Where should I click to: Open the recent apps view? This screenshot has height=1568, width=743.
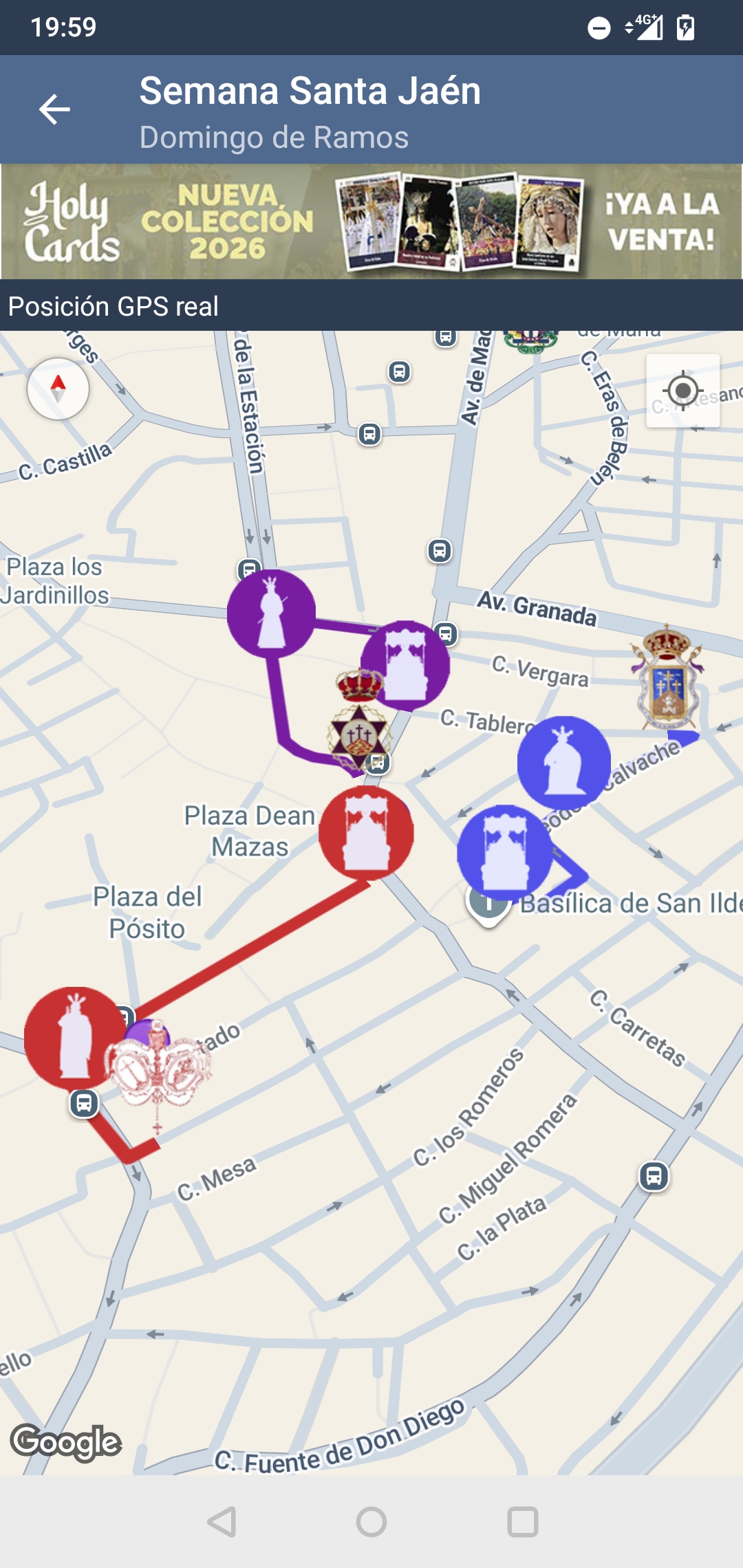(x=522, y=1522)
